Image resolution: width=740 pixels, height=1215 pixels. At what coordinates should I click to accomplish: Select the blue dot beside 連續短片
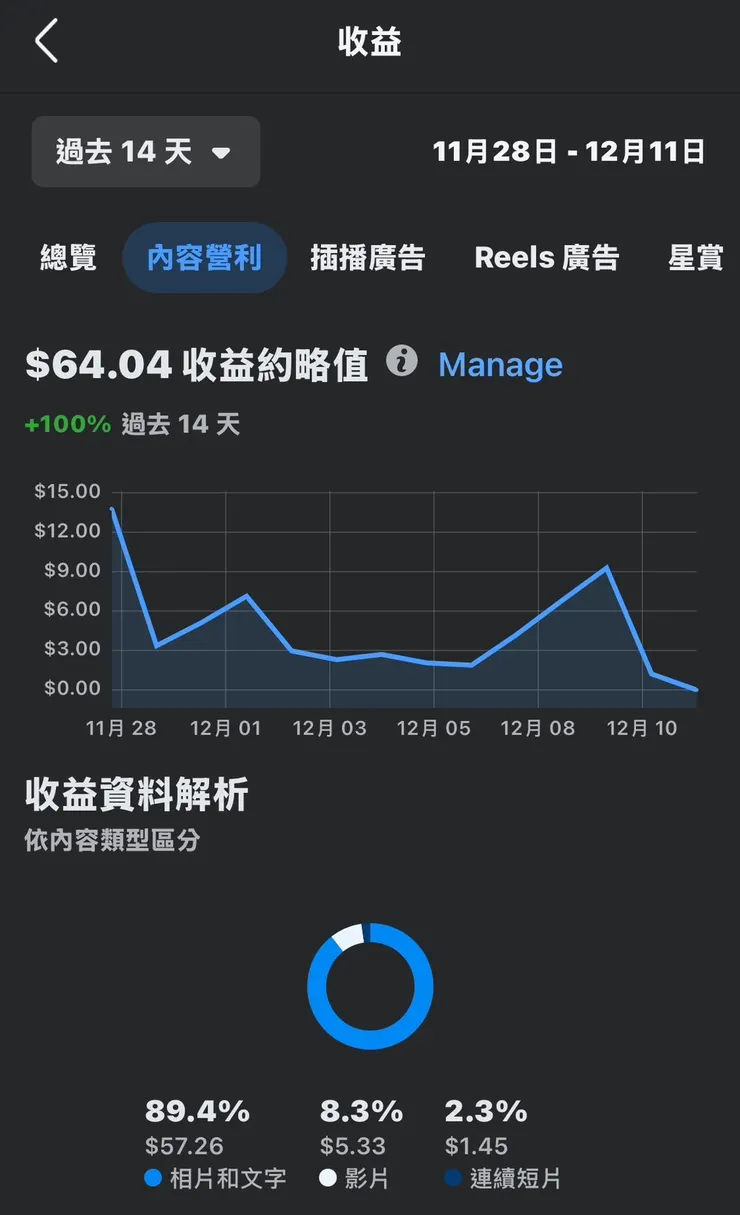(x=454, y=1179)
